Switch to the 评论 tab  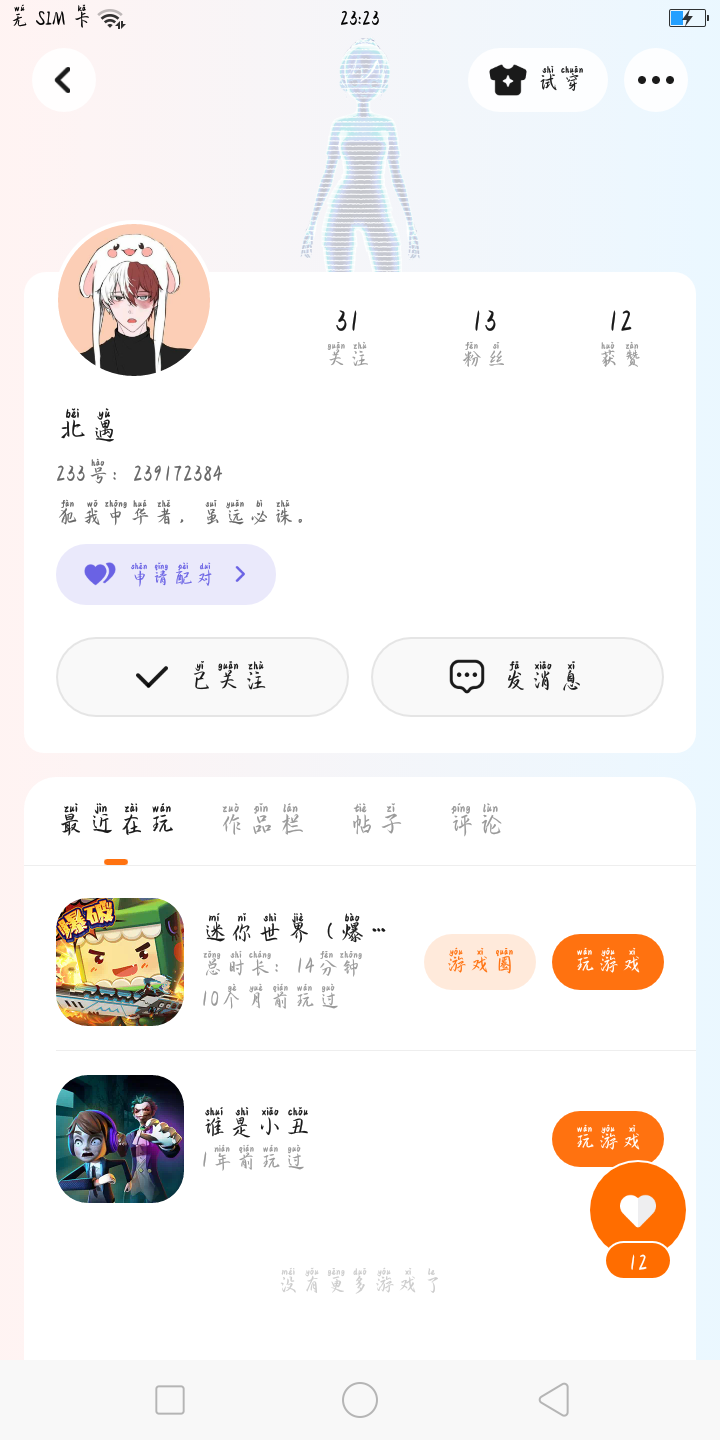coord(476,822)
